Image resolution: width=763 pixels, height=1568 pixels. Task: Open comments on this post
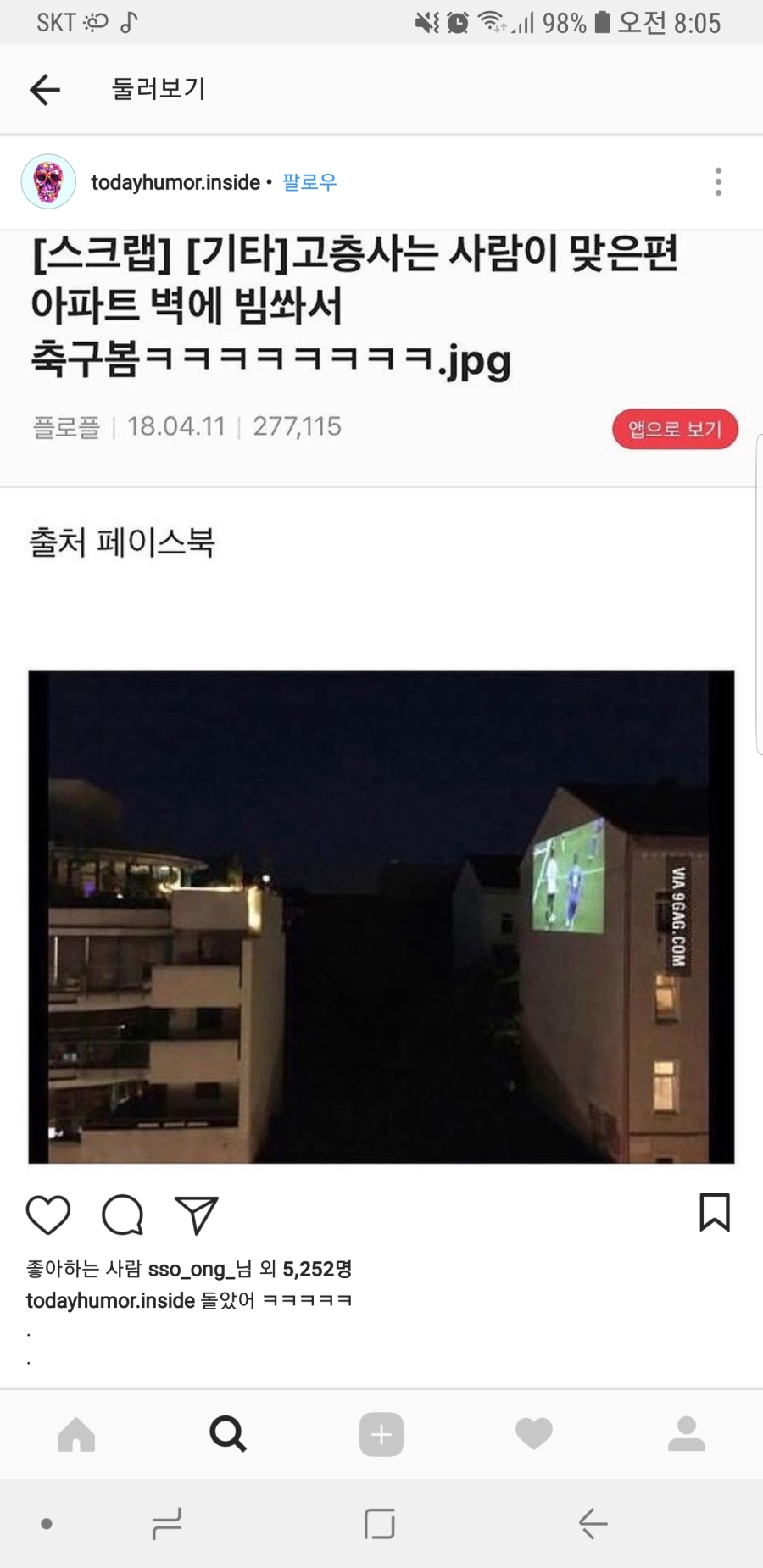(123, 1215)
